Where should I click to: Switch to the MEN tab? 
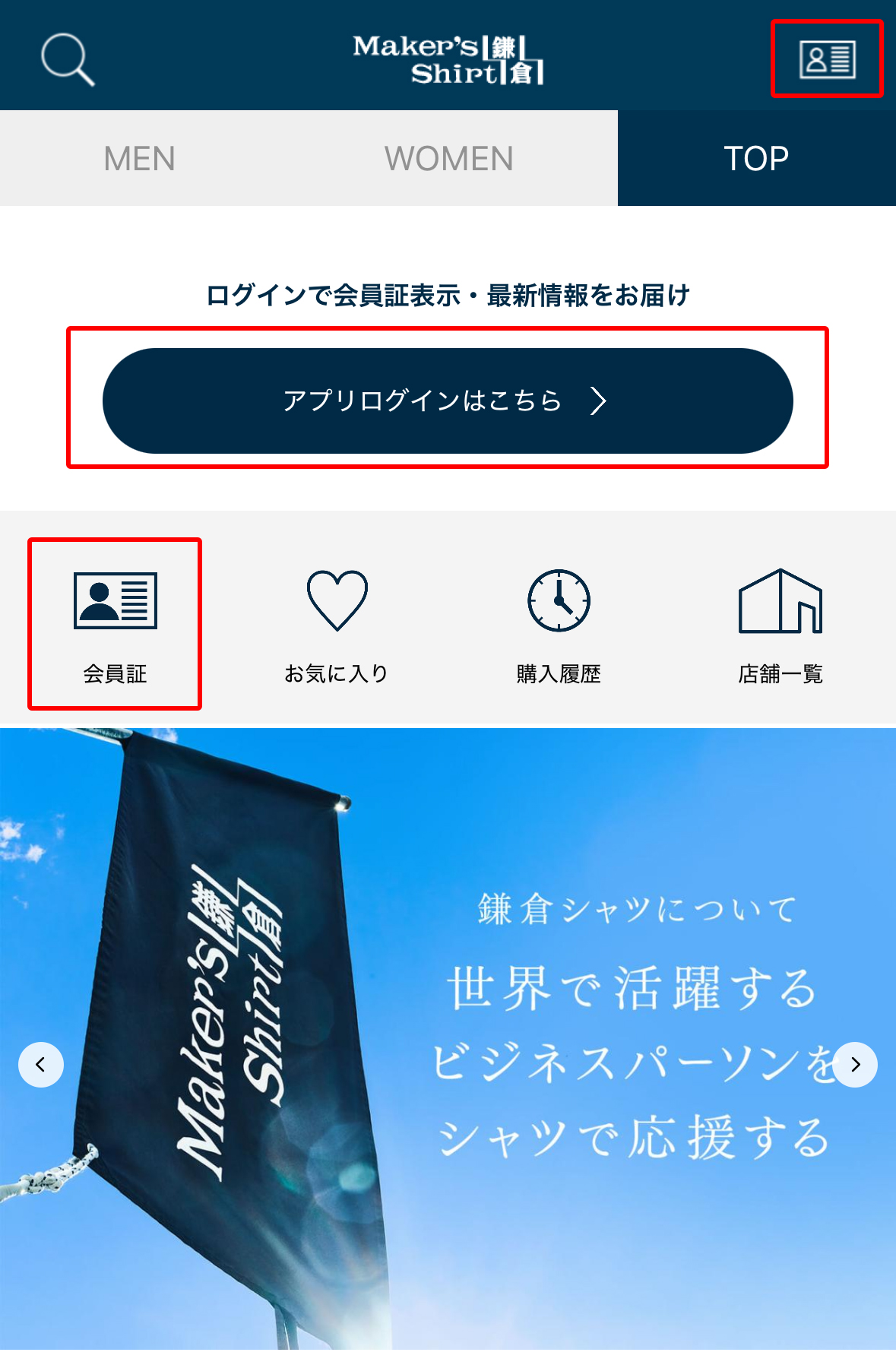point(140,159)
